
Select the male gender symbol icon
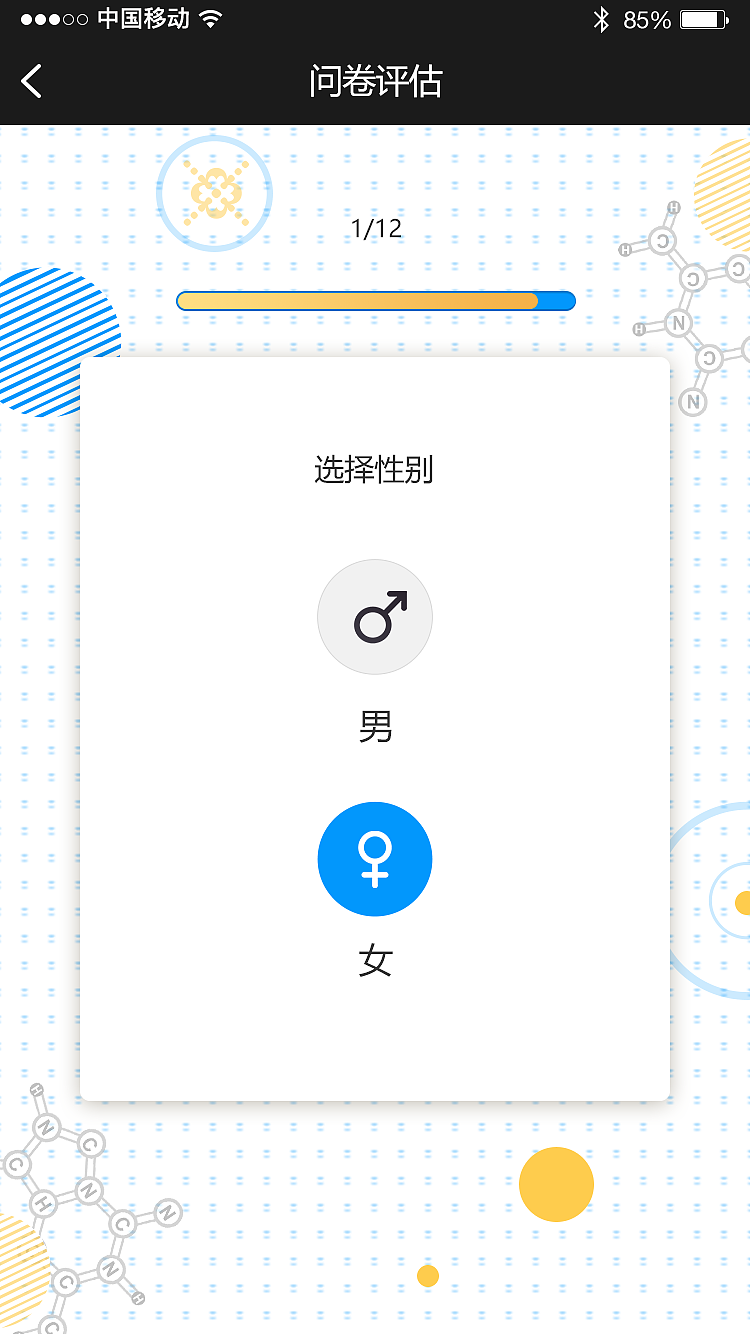pos(375,617)
